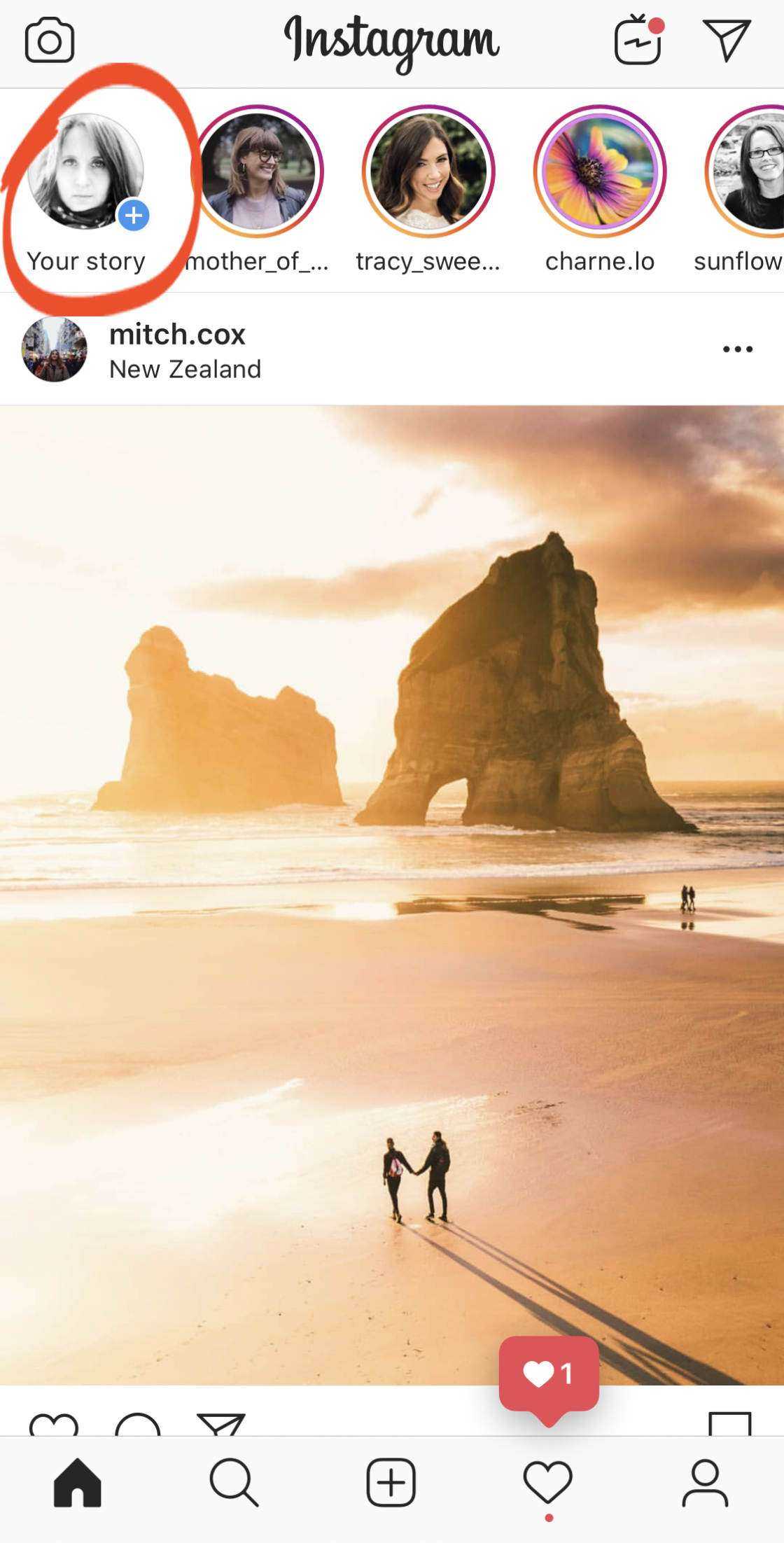Switch to the Profile tab
This screenshot has width=784, height=1543.
click(x=705, y=1482)
